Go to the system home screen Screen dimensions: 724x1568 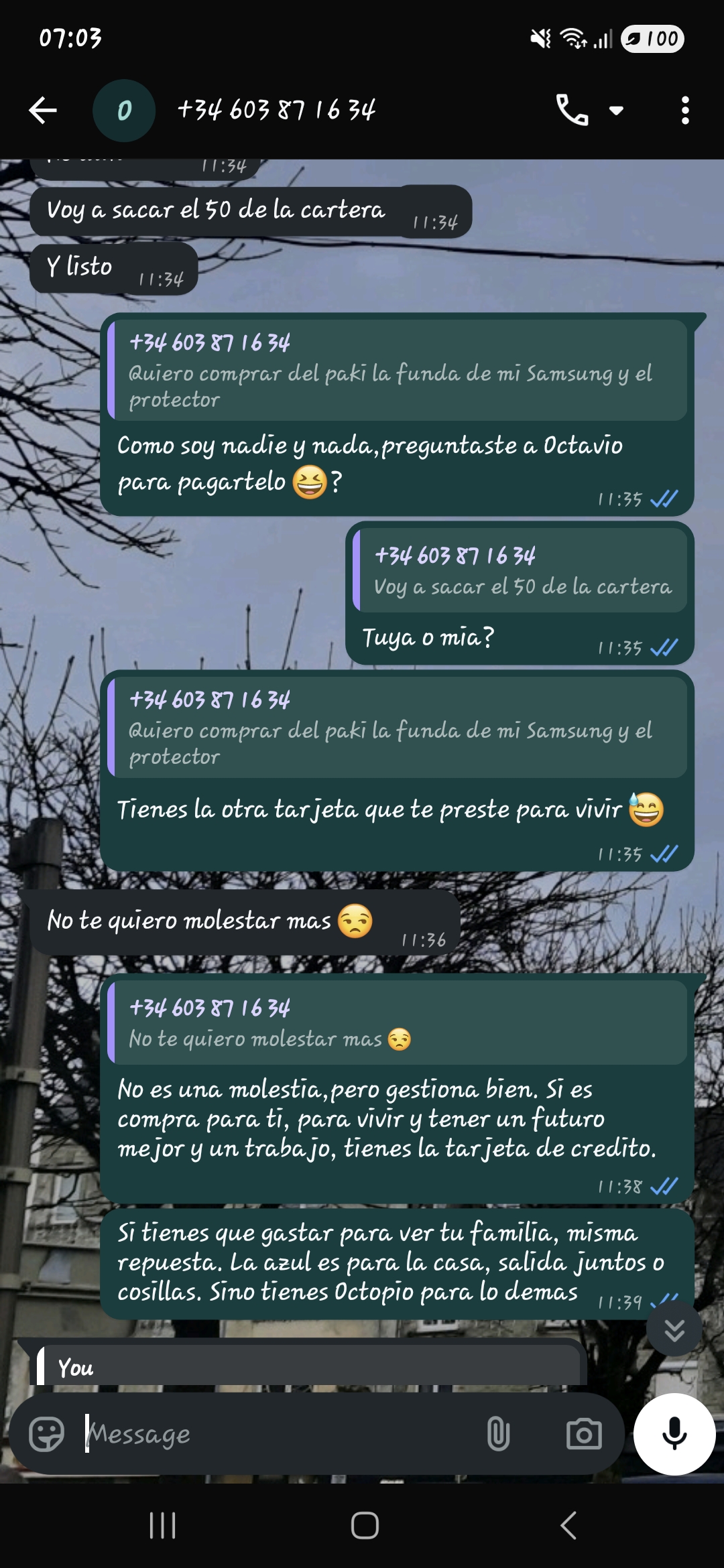pos(365,1526)
